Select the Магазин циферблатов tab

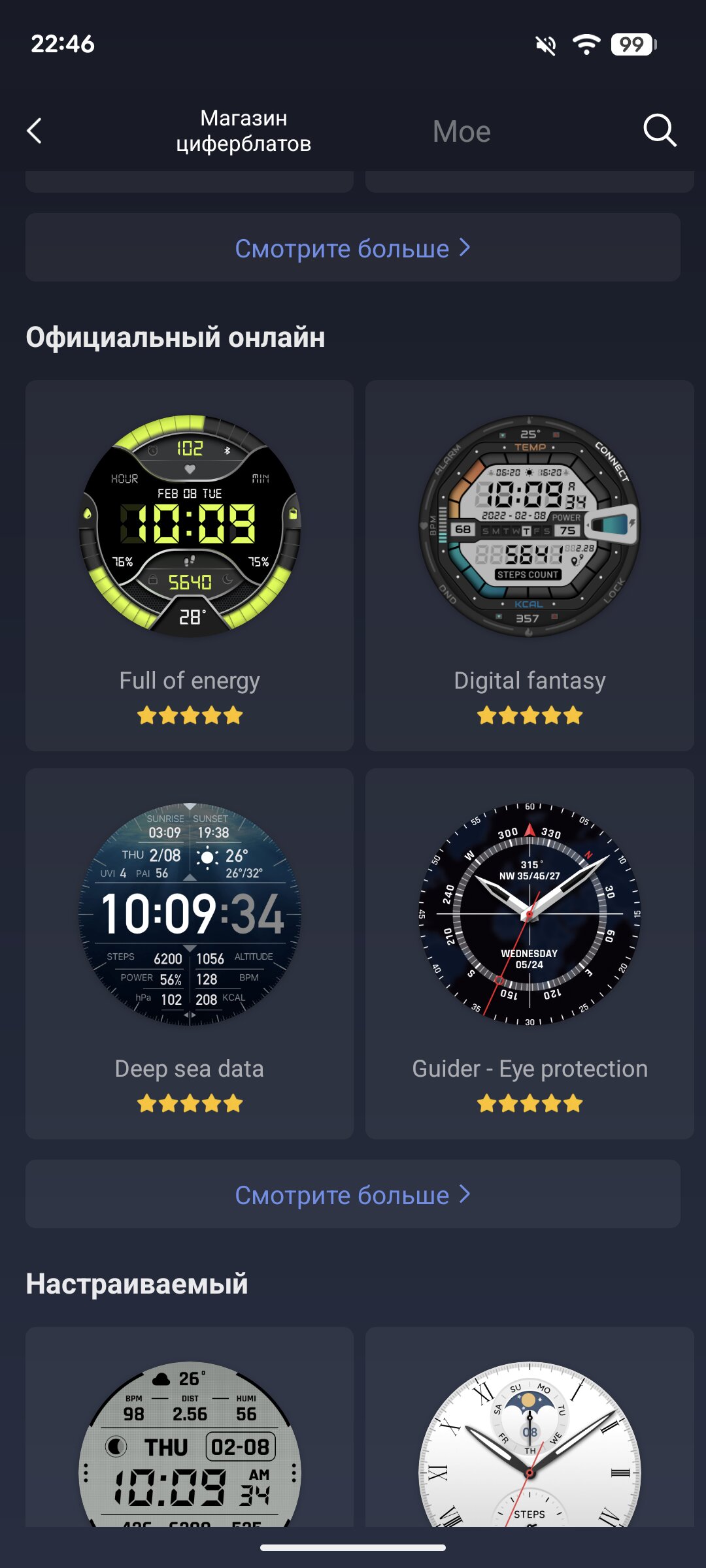243,131
